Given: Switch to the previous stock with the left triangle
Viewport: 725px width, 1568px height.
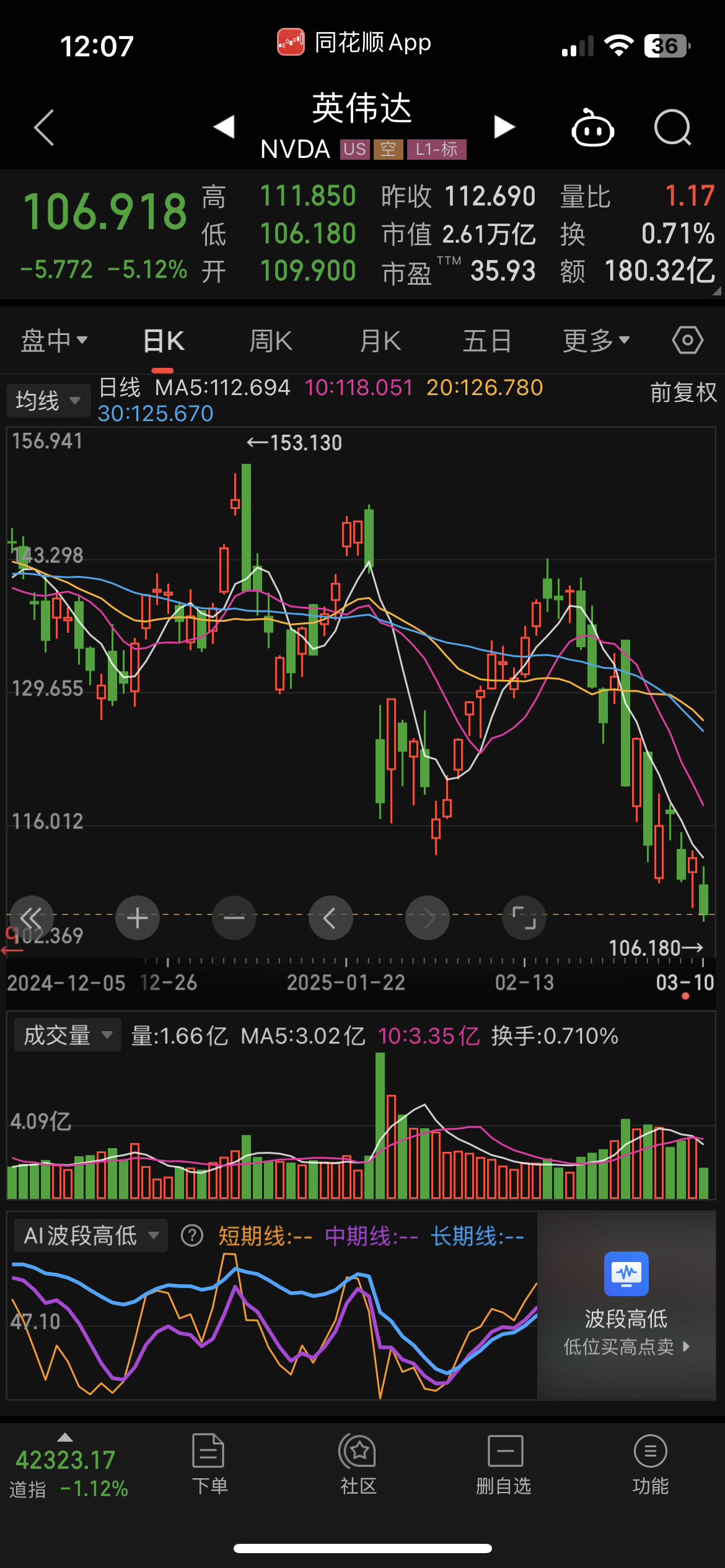Looking at the screenshot, I should (x=224, y=126).
